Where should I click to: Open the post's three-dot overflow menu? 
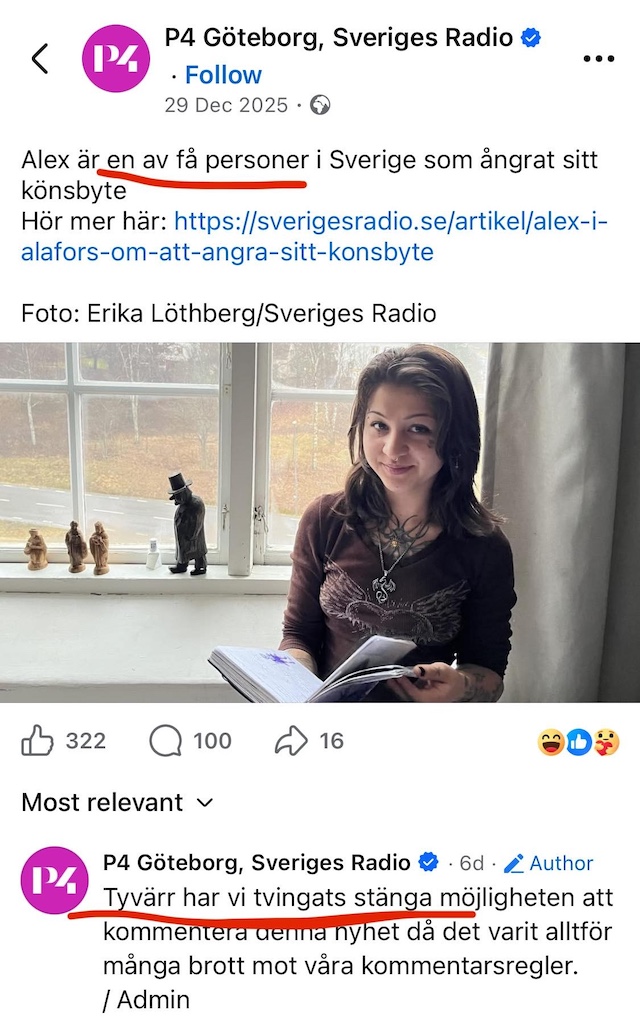(598, 59)
